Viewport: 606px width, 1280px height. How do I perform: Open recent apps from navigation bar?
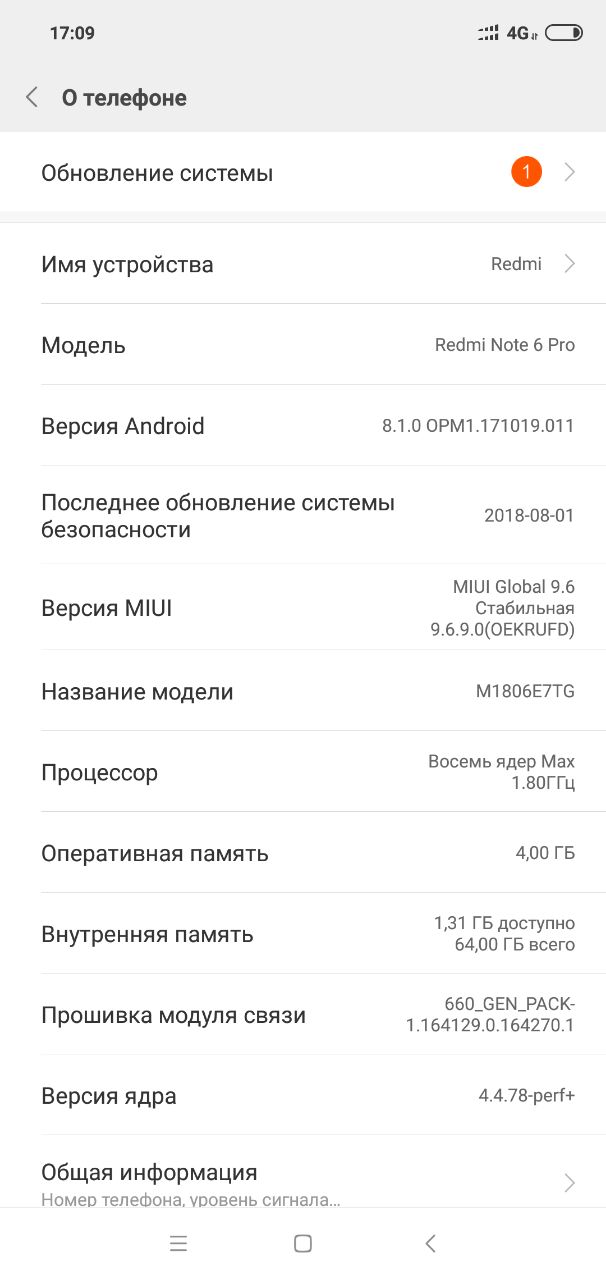point(179,1244)
